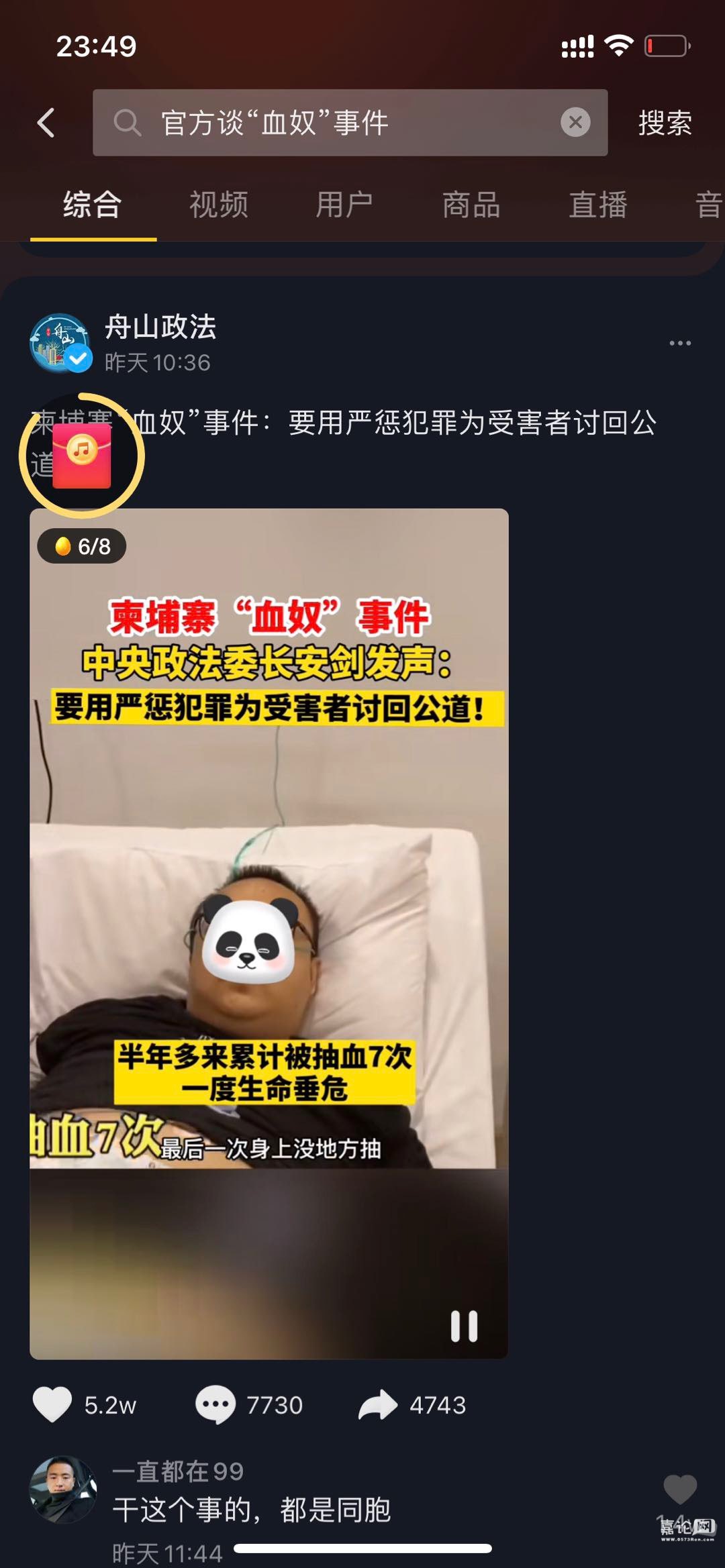Image resolution: width=725 pixels, height=1568 pixels.
Task: Like the comment by 一直都在99
Action: point(679,1489)
